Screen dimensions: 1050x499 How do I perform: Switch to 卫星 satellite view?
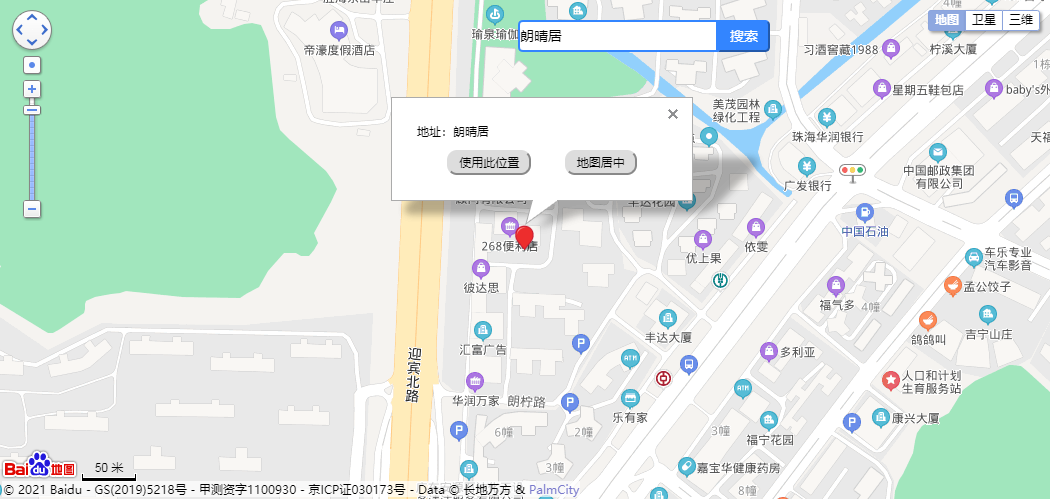[984, 20]
